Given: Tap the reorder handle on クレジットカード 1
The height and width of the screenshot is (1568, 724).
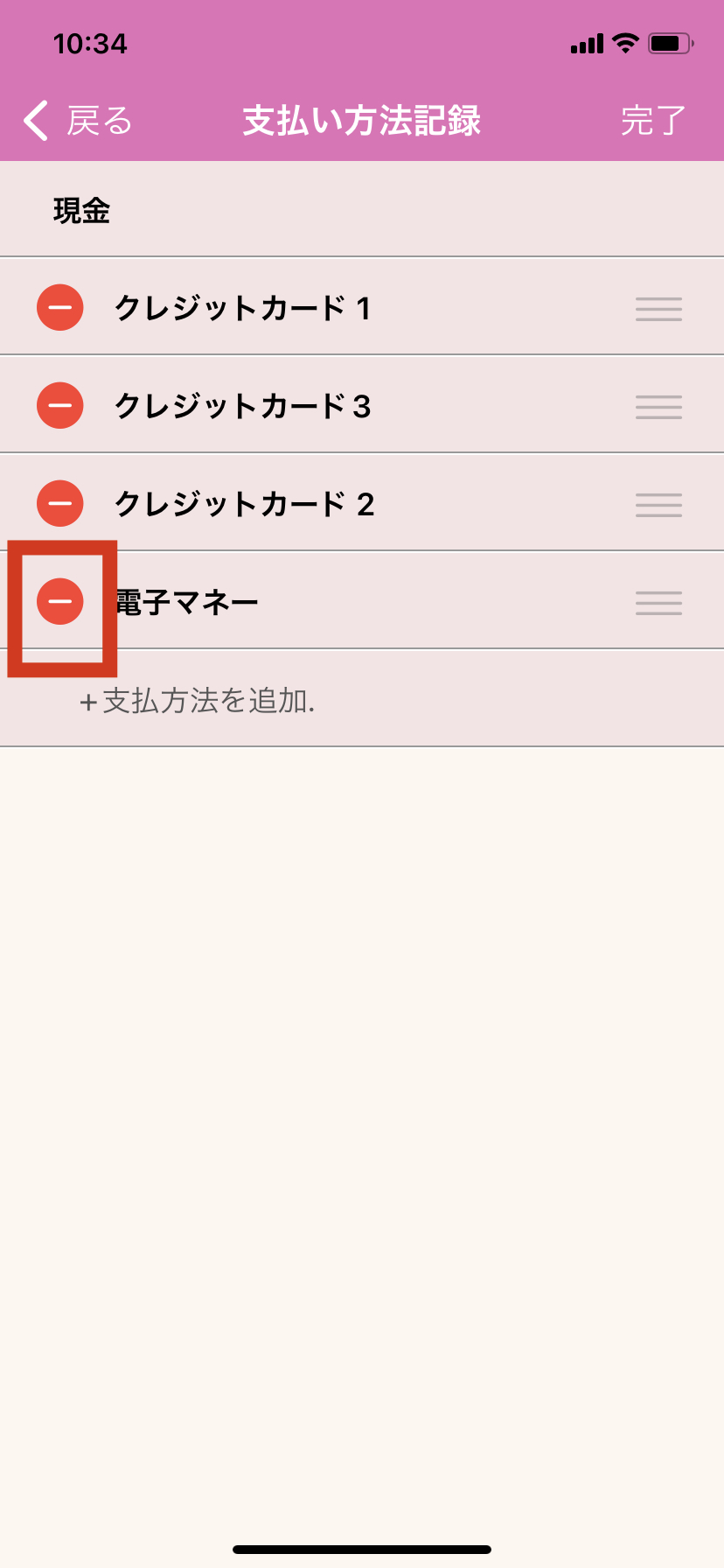Looking at the screenshot, I should point(658,309).
